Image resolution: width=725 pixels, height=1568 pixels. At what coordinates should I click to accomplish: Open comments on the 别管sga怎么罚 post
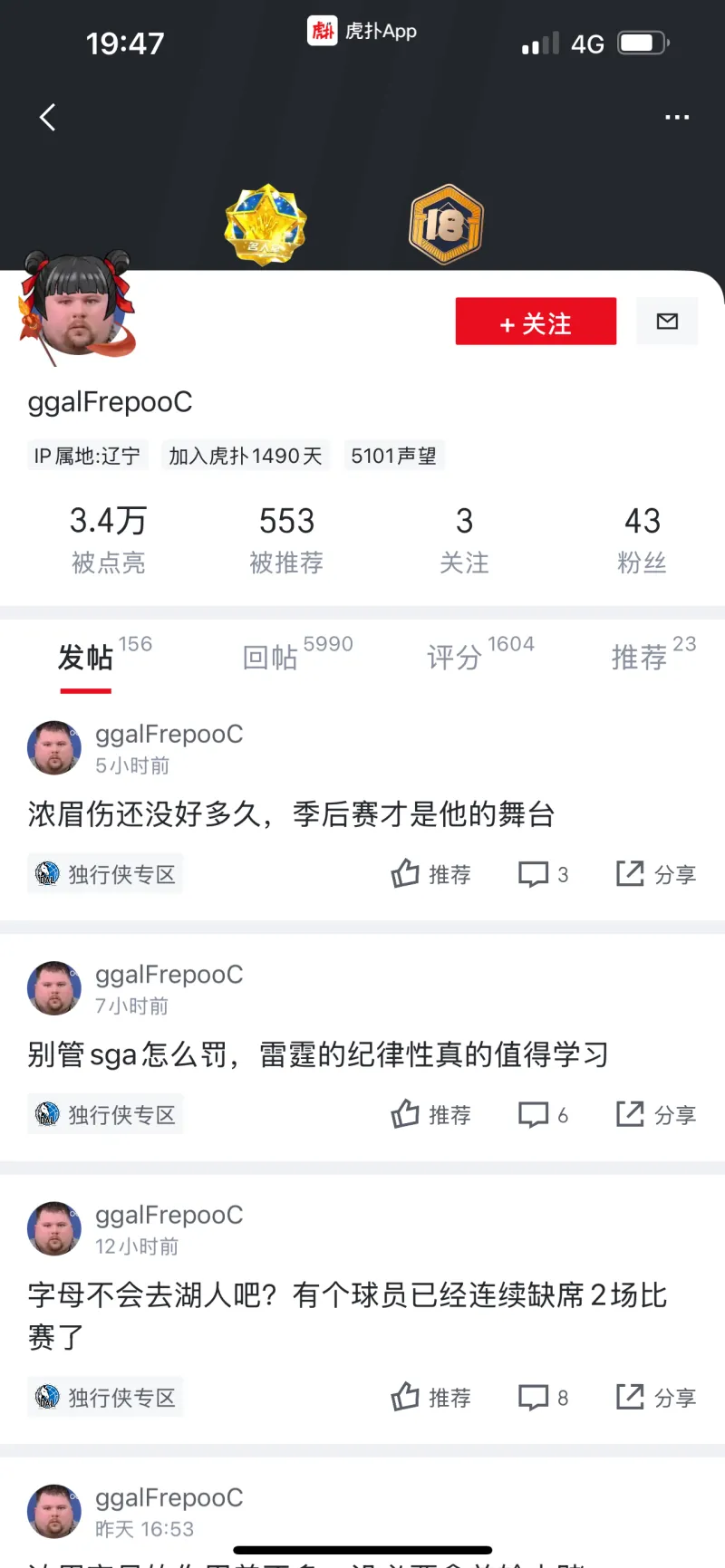[x=543, y=1115]
